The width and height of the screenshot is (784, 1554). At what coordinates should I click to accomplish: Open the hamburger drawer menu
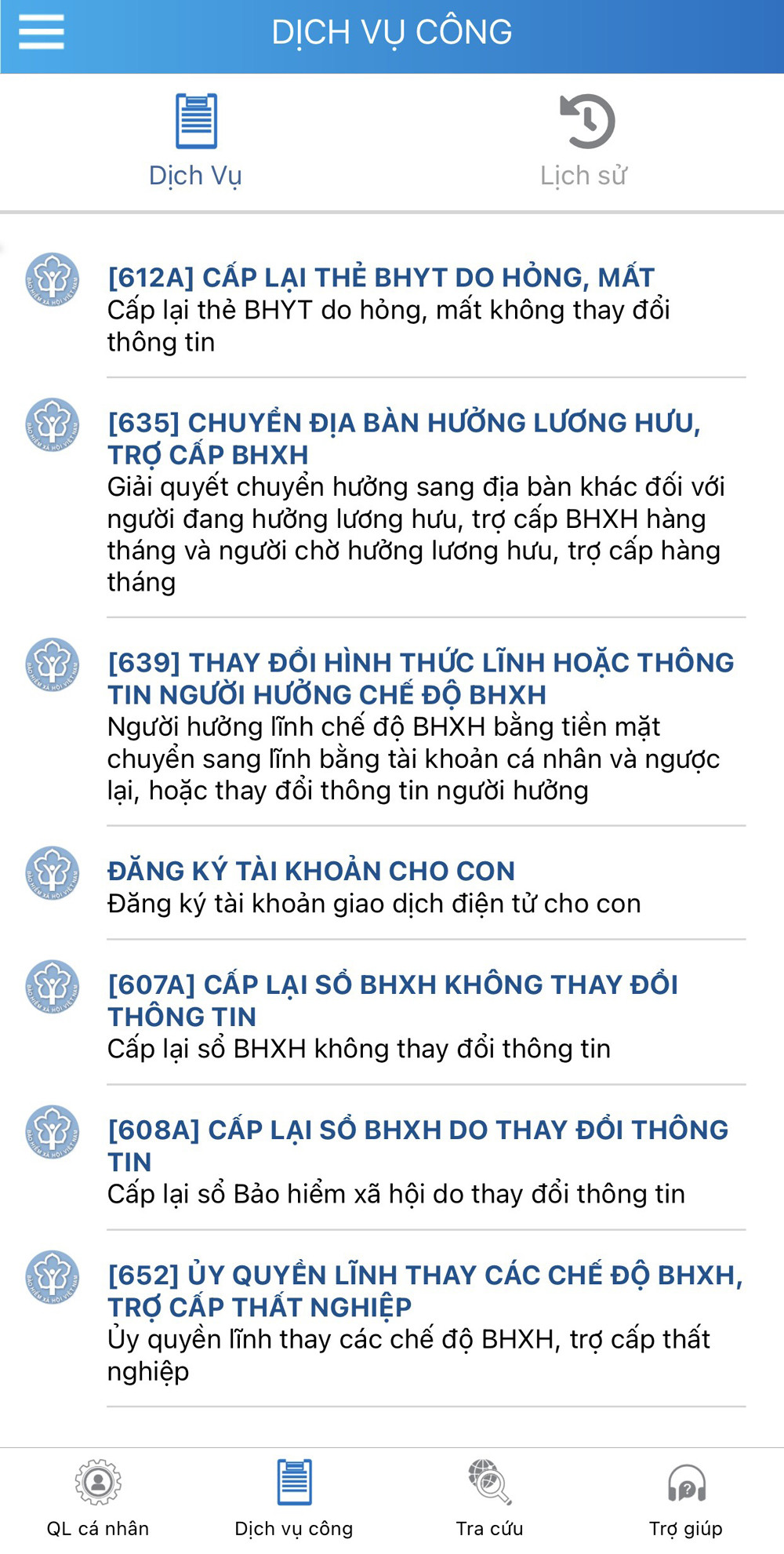click(41, 32)
